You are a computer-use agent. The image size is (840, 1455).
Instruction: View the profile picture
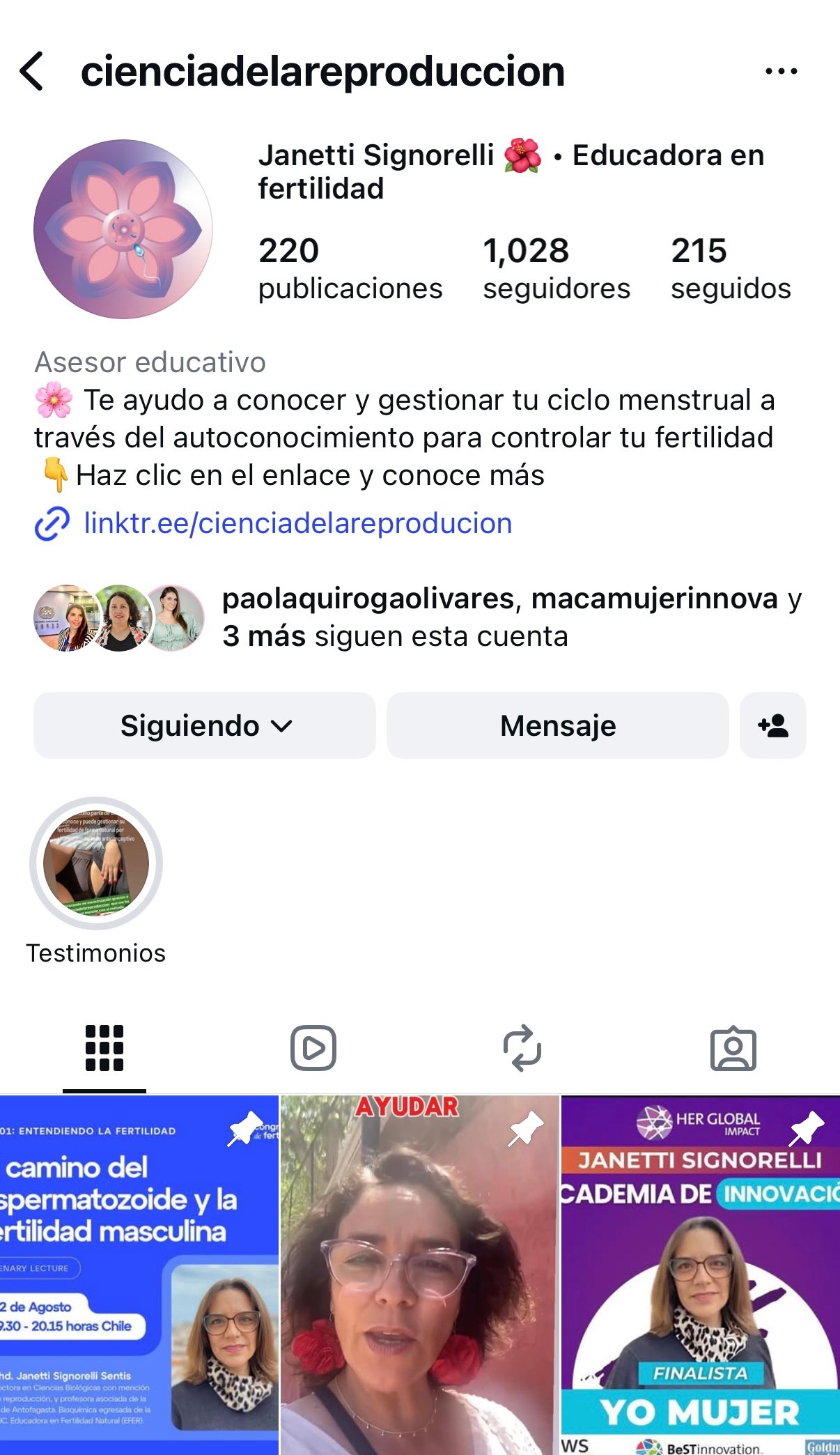click(123, 229)
